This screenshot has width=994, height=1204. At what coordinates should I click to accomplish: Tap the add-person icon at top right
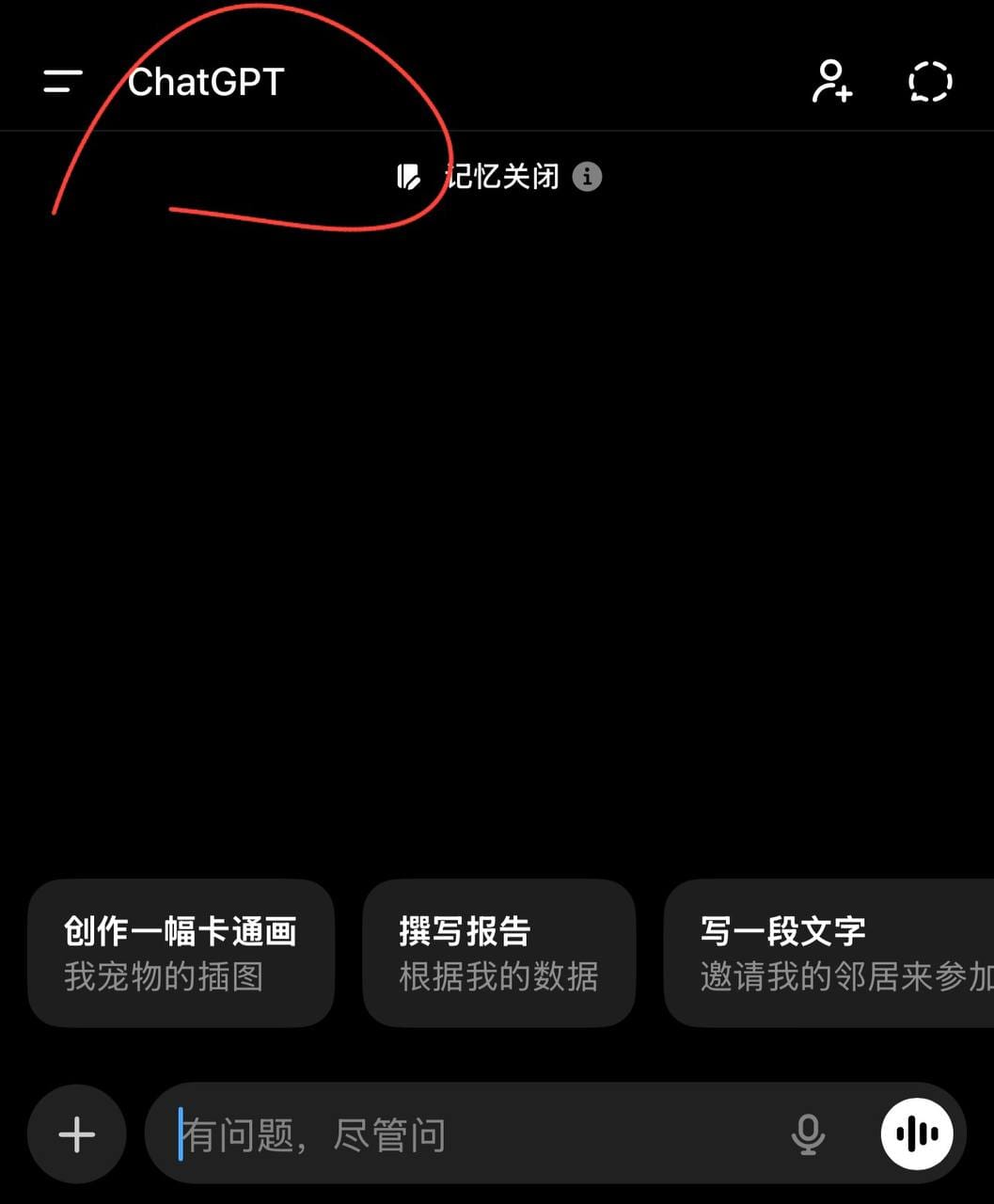831,82
